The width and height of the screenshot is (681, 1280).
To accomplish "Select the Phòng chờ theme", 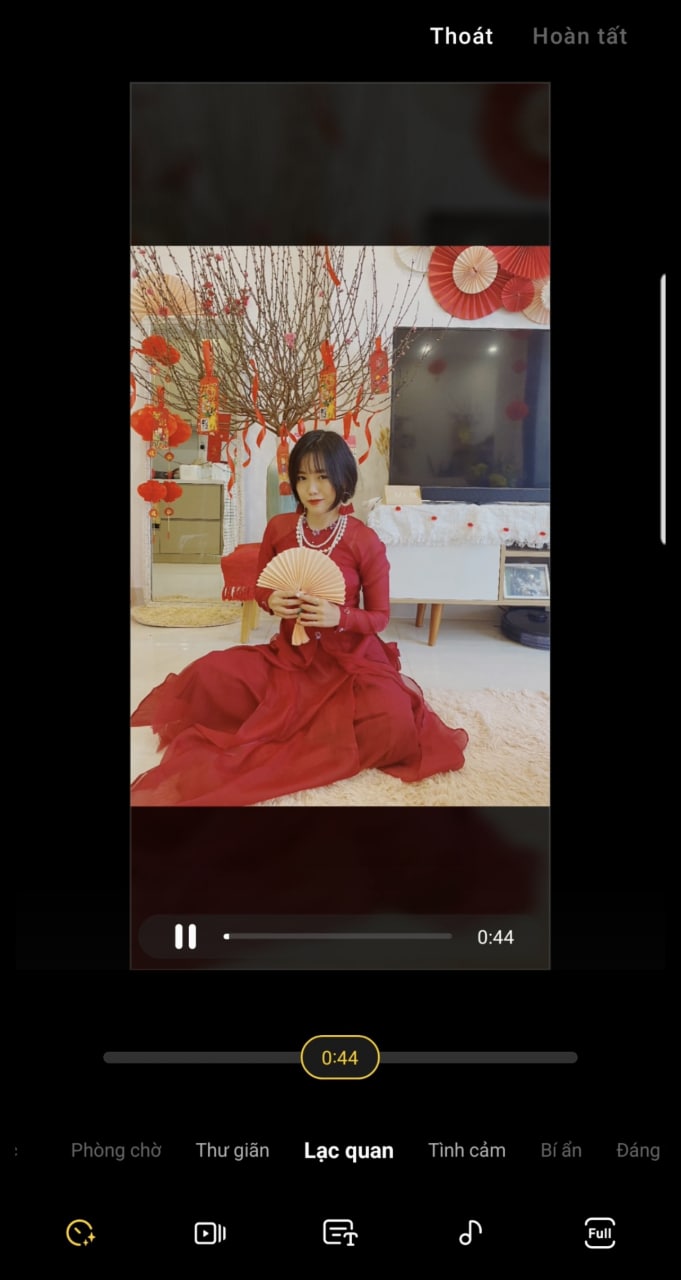I will 116,1150.
